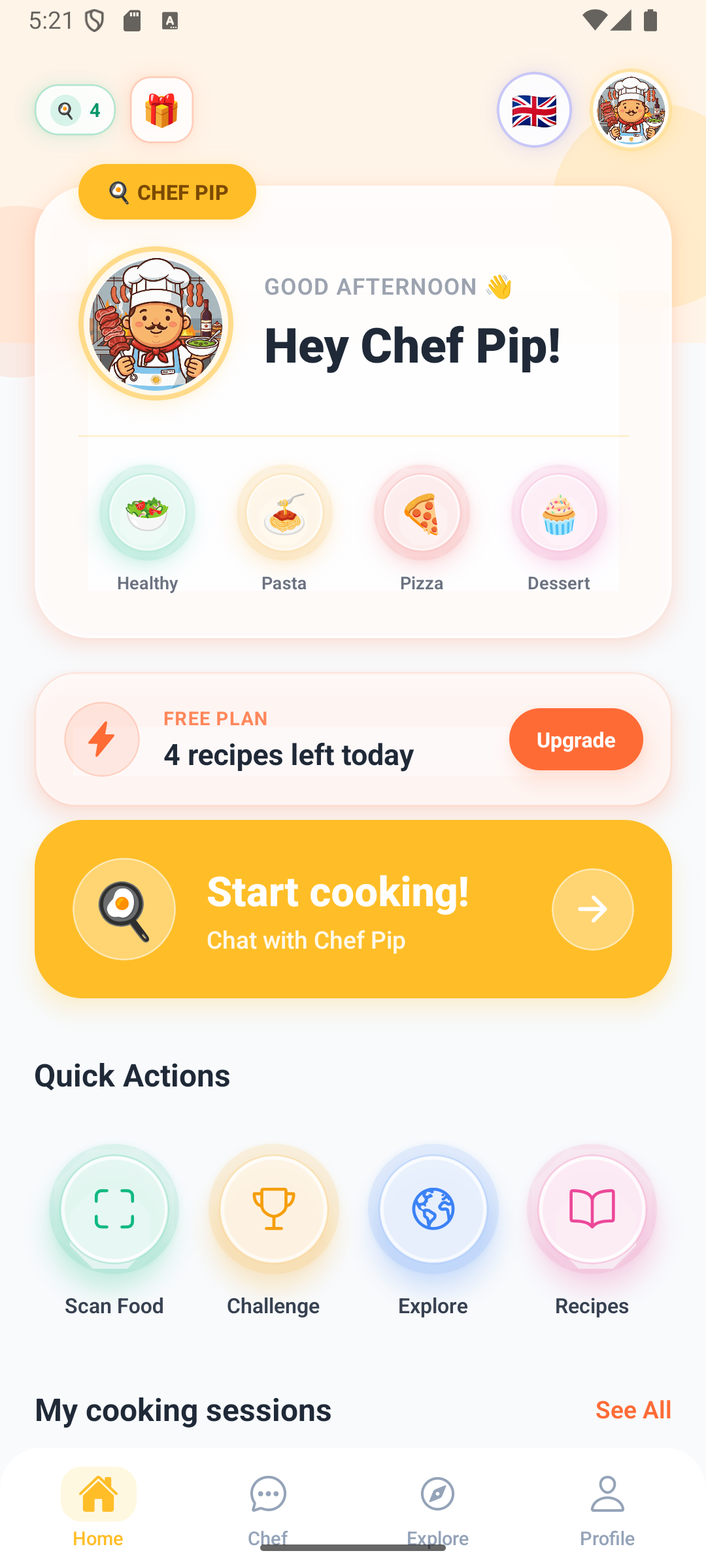Select the Healthy salad category
The image size is (706, 1568).
146,514
